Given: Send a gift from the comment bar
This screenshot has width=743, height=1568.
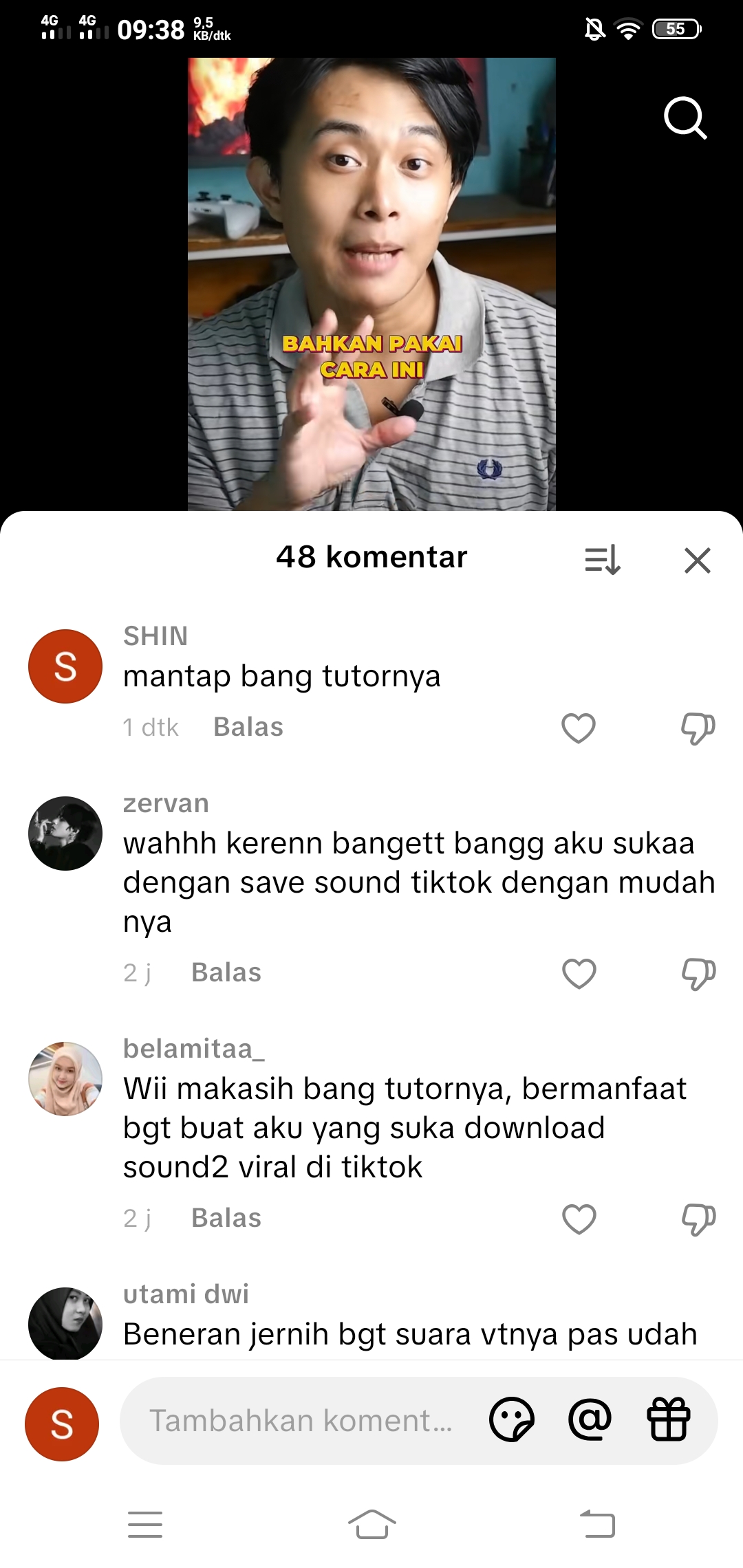Looking at the screenshot, I should coord(668,1419).
